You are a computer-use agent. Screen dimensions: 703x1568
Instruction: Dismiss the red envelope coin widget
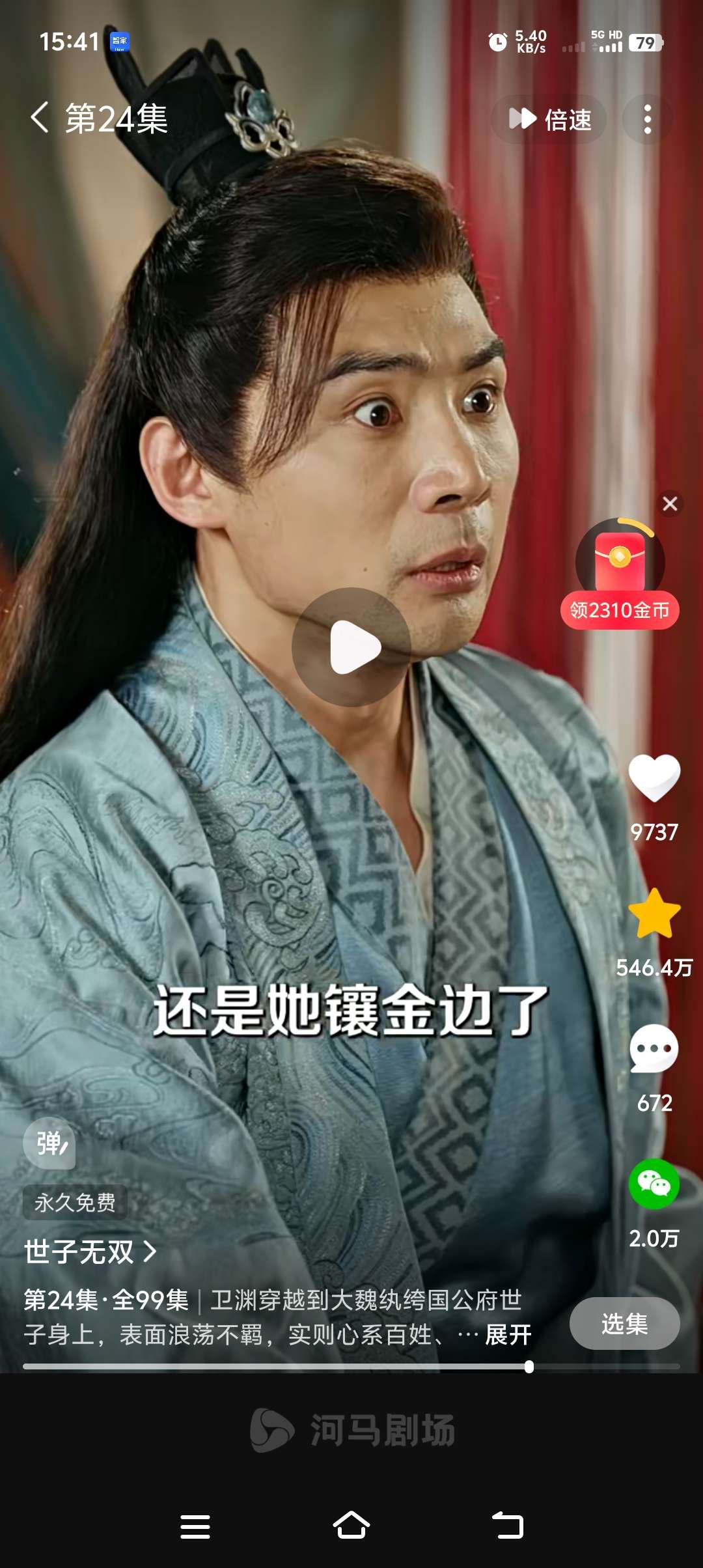pos(670,503)
